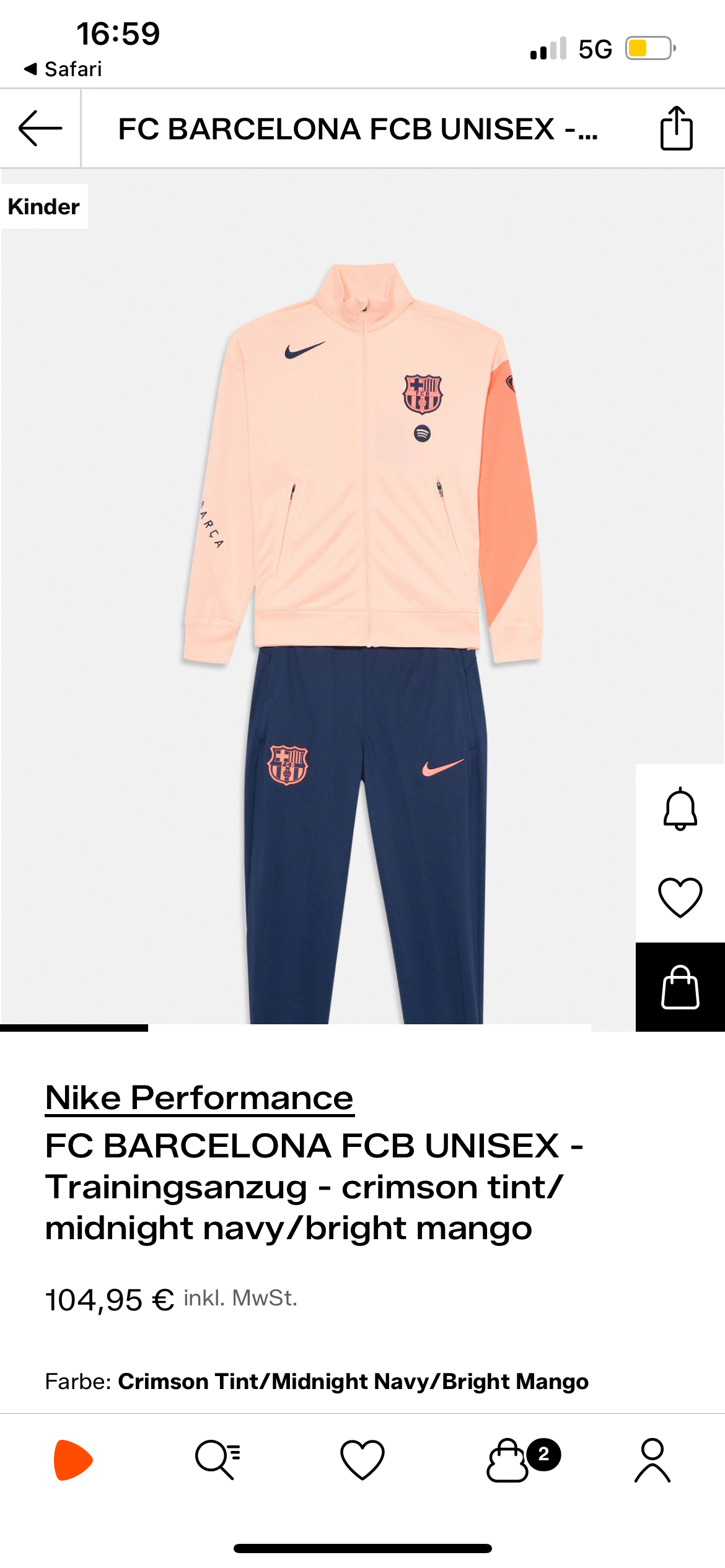Open Nike Performance brand link
Image resolution: width=725 pixels, height=1568 pixels.
point(200,1099)
